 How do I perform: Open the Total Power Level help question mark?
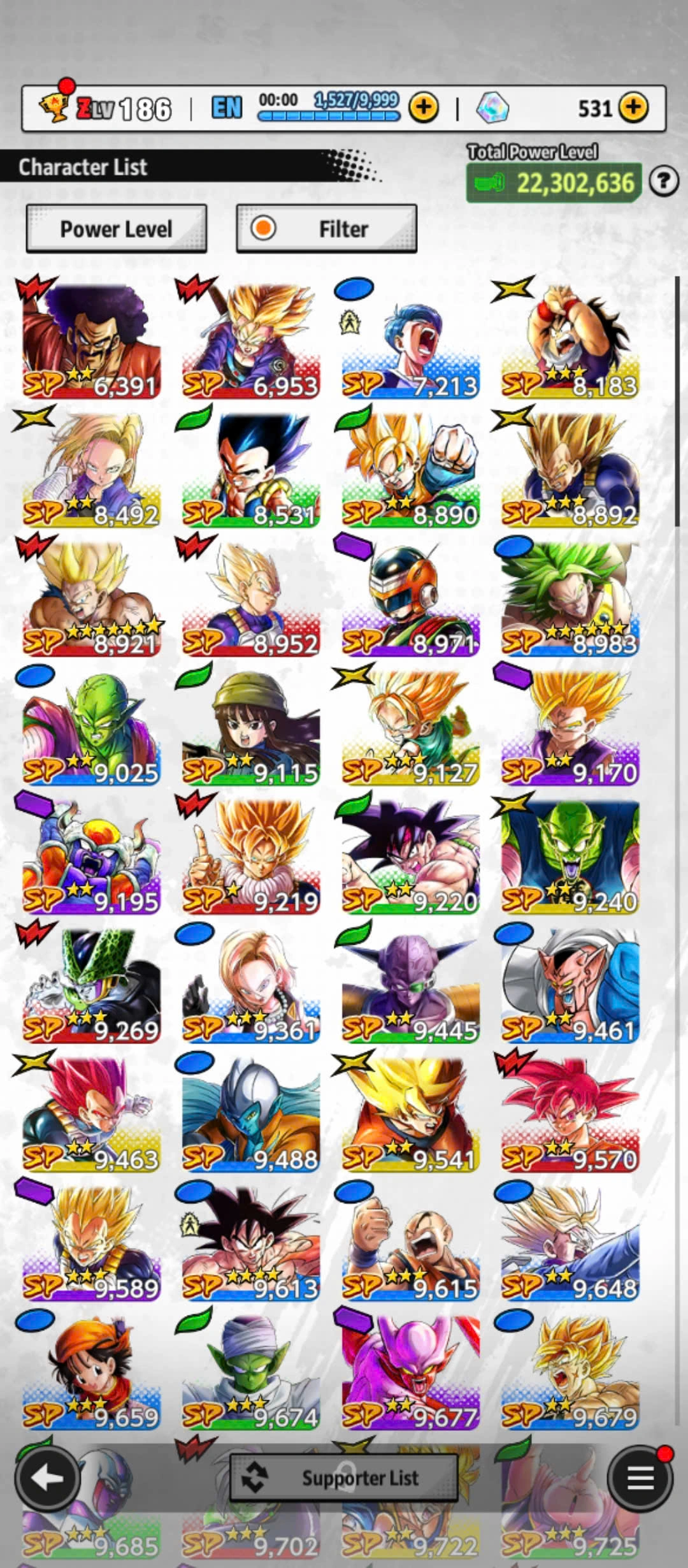[x=663, y=182]
